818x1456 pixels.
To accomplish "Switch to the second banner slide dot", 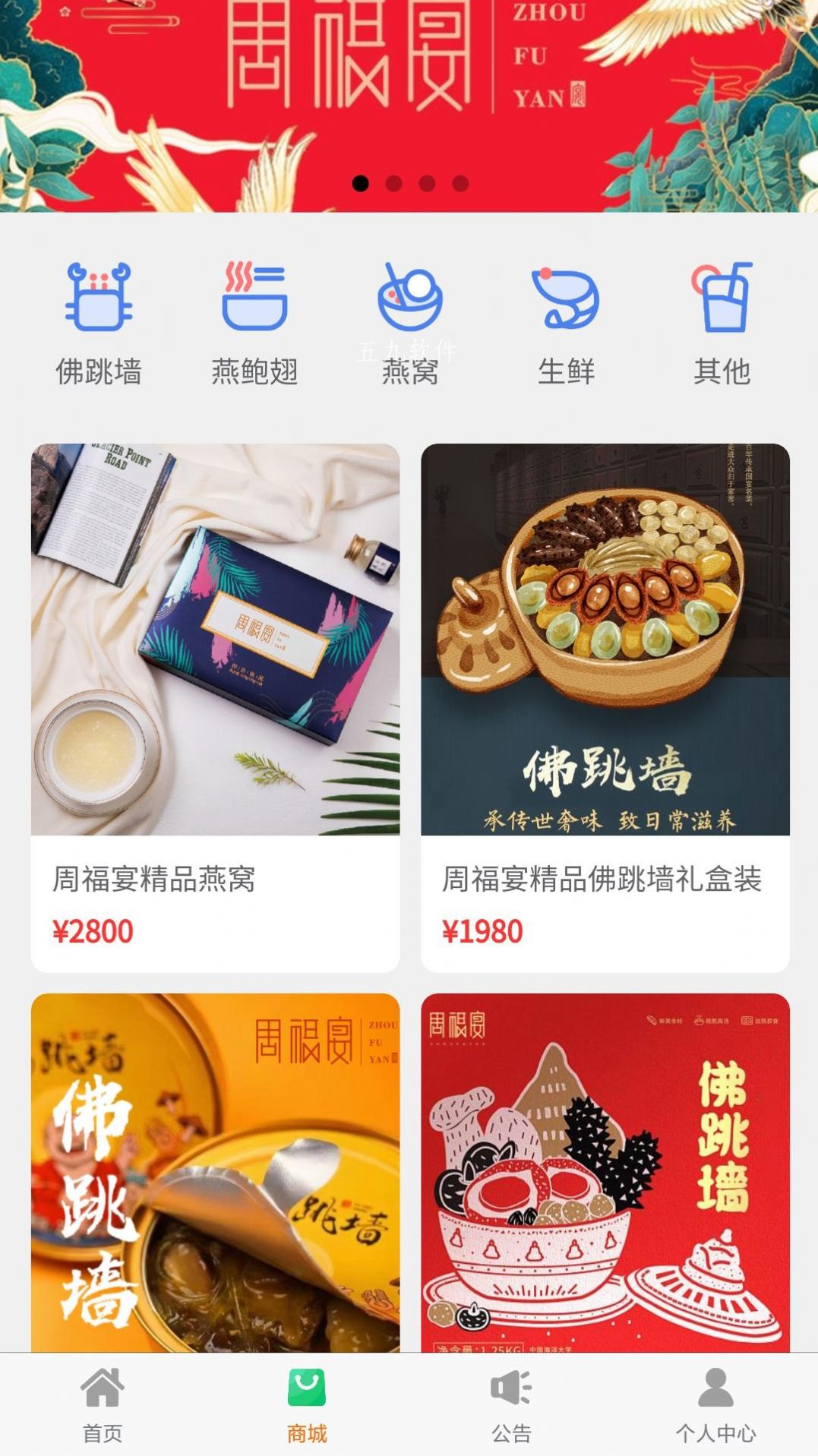I will (x=393, y=182).
